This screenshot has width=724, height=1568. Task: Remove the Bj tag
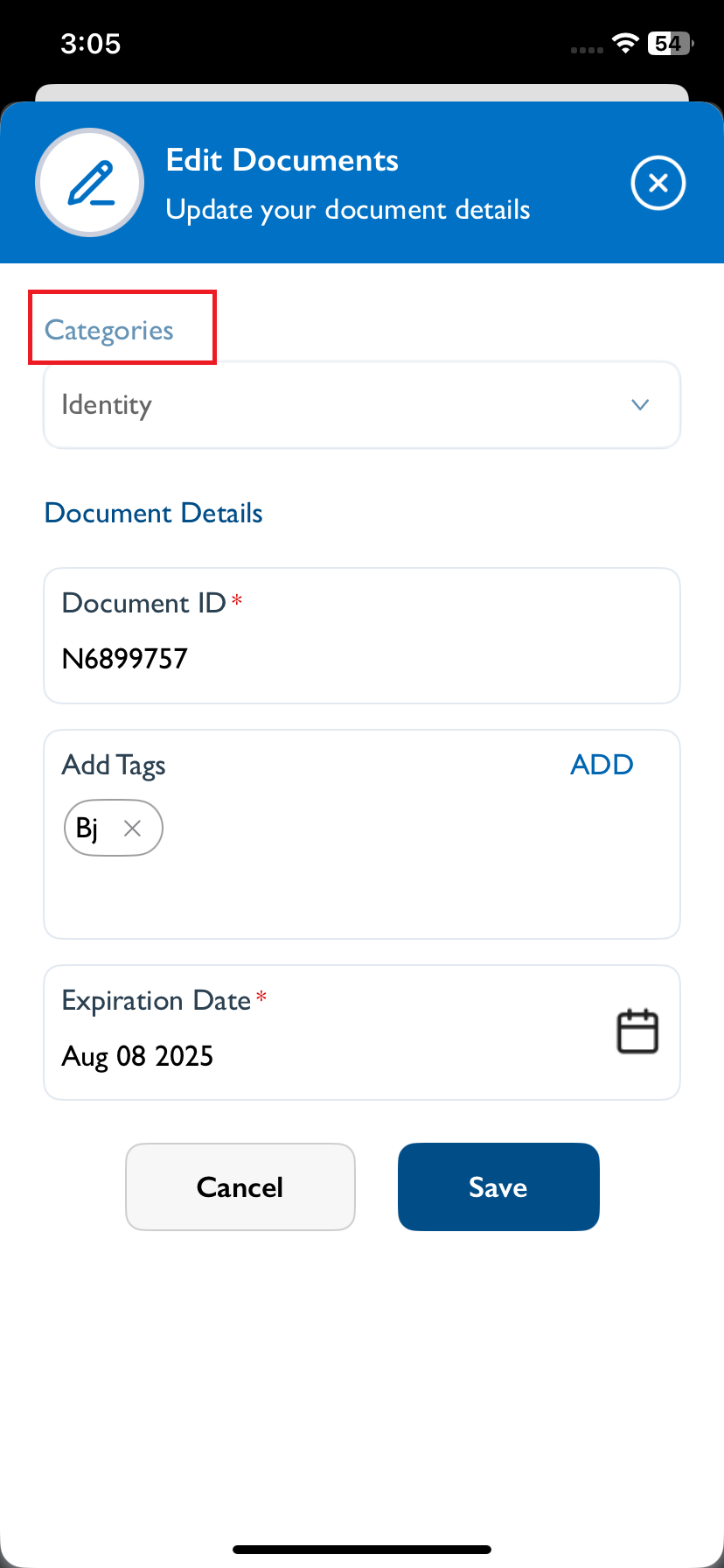pyautogui.click(x=132, y=828)
